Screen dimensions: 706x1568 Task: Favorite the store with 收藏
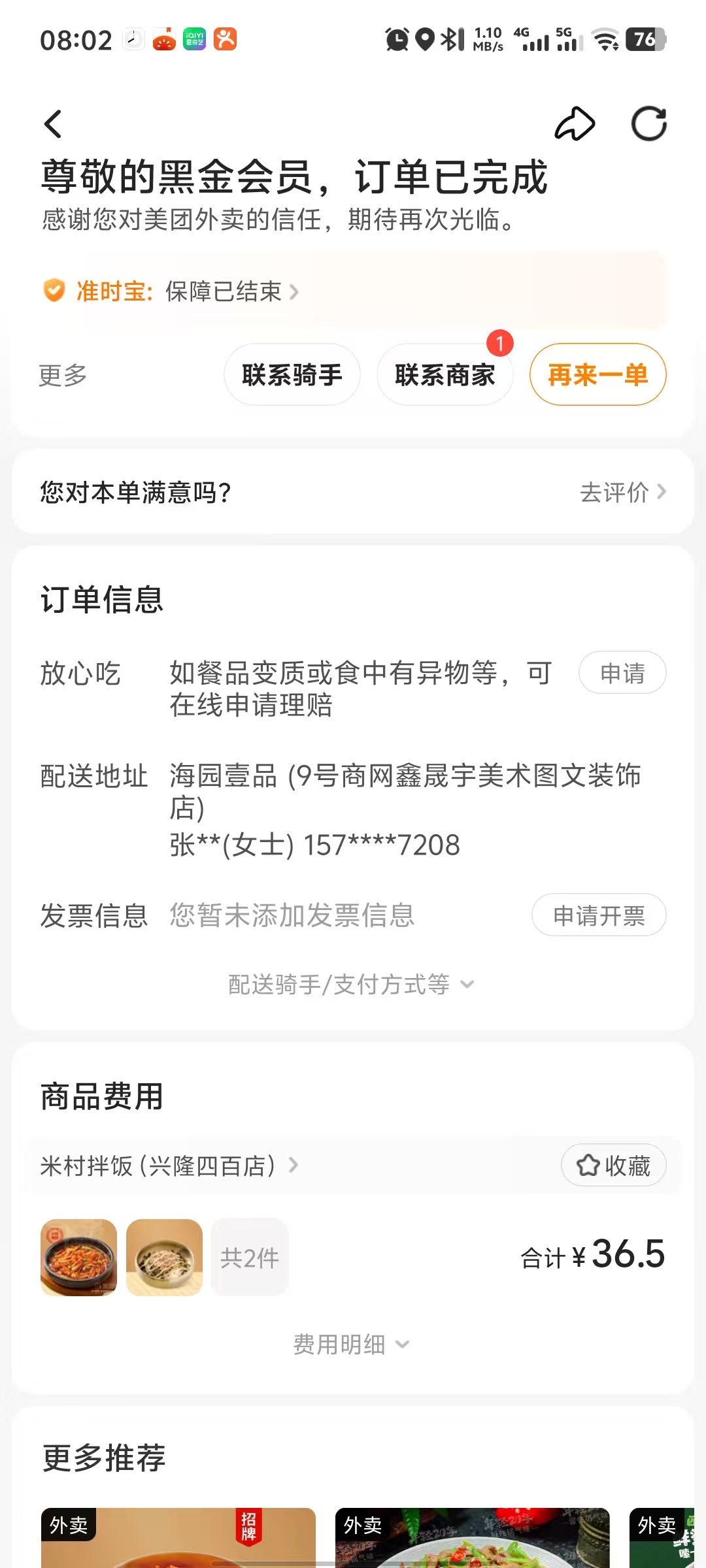613,1166
